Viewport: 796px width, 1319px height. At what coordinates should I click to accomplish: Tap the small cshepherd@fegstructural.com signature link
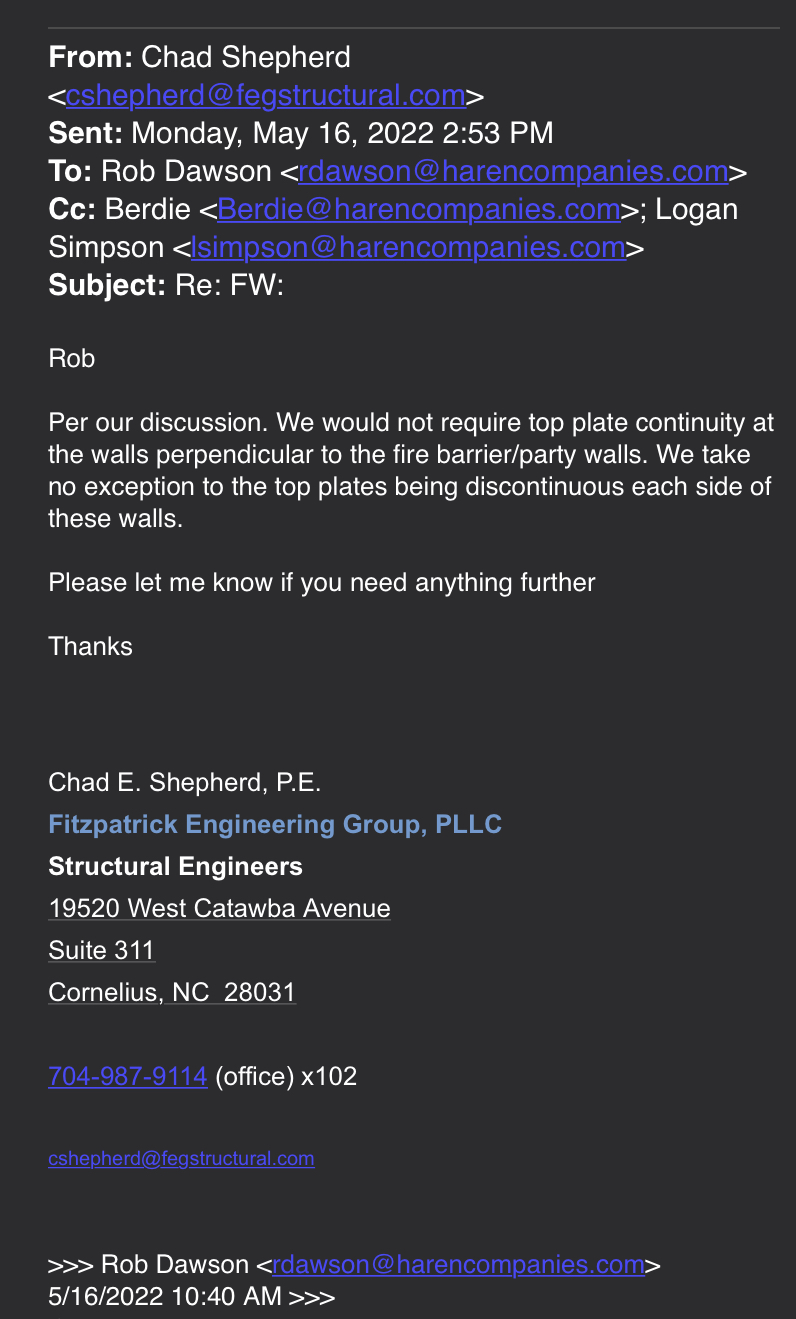click(x=181, y=1159)
